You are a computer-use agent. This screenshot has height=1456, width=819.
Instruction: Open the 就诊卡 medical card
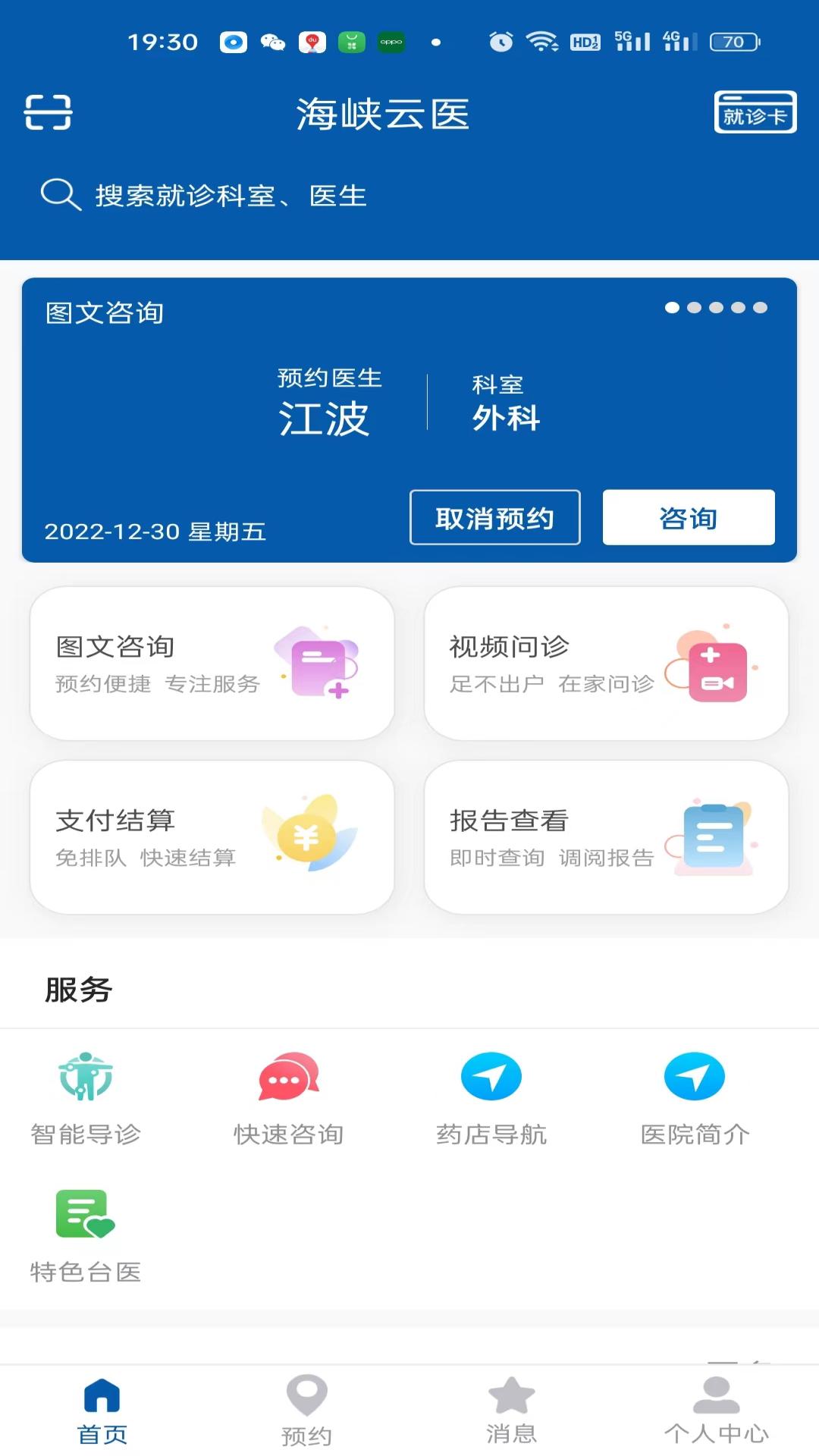755,112
